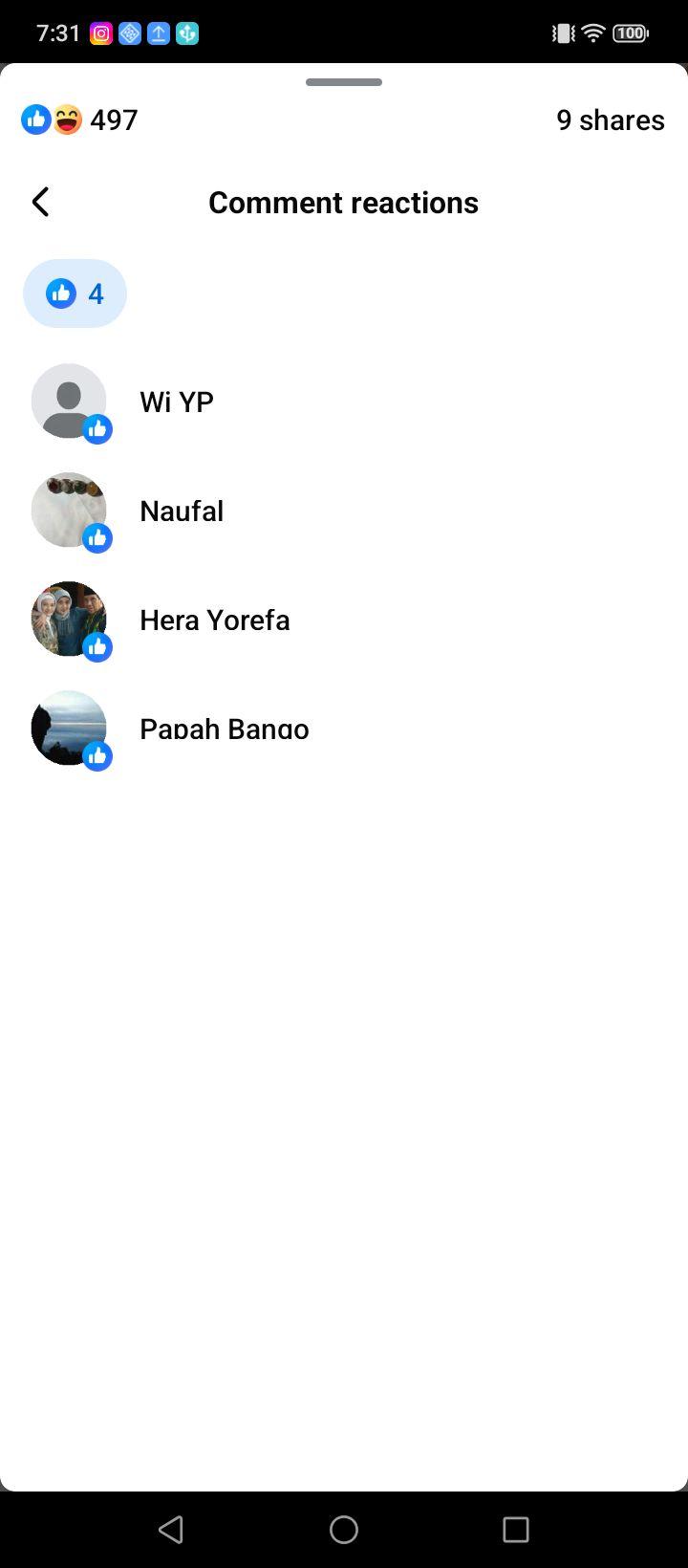The height and width of the screenshot is (1568, 688).
Task: Open recent apps from navigation bar
Action: pos(516,1530)
